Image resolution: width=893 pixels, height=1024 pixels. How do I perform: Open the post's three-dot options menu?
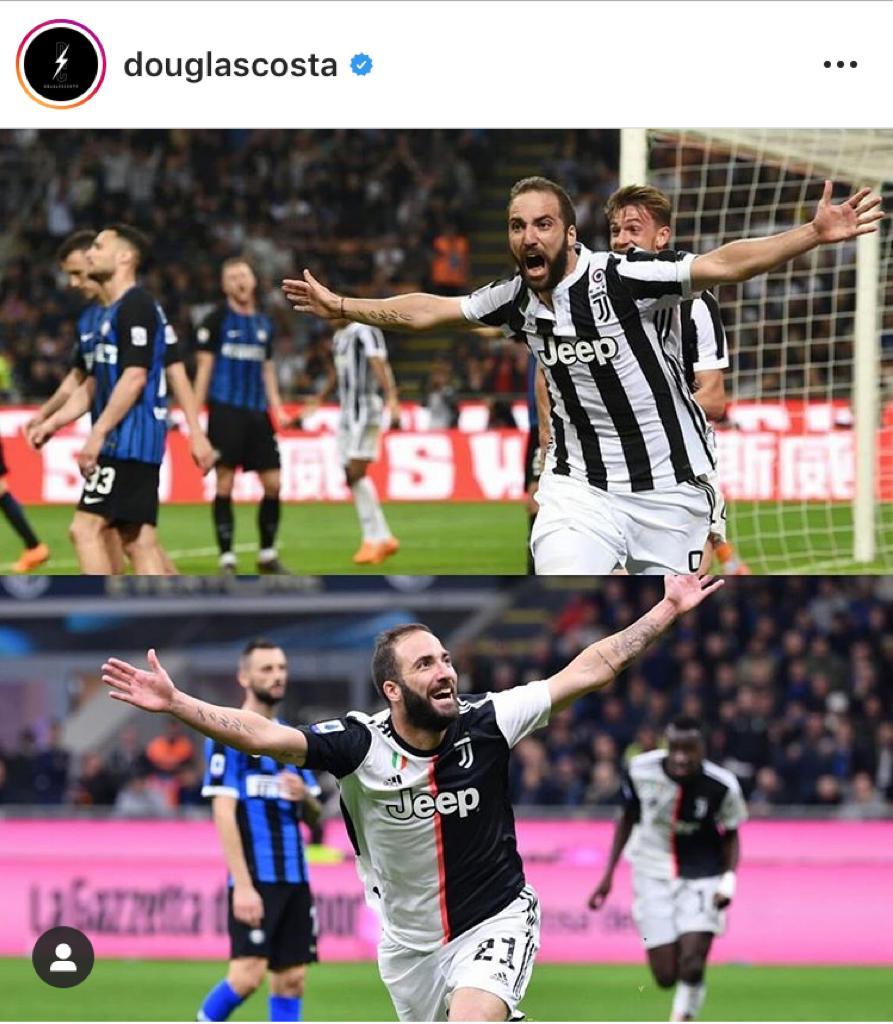[x=839, y=65]
